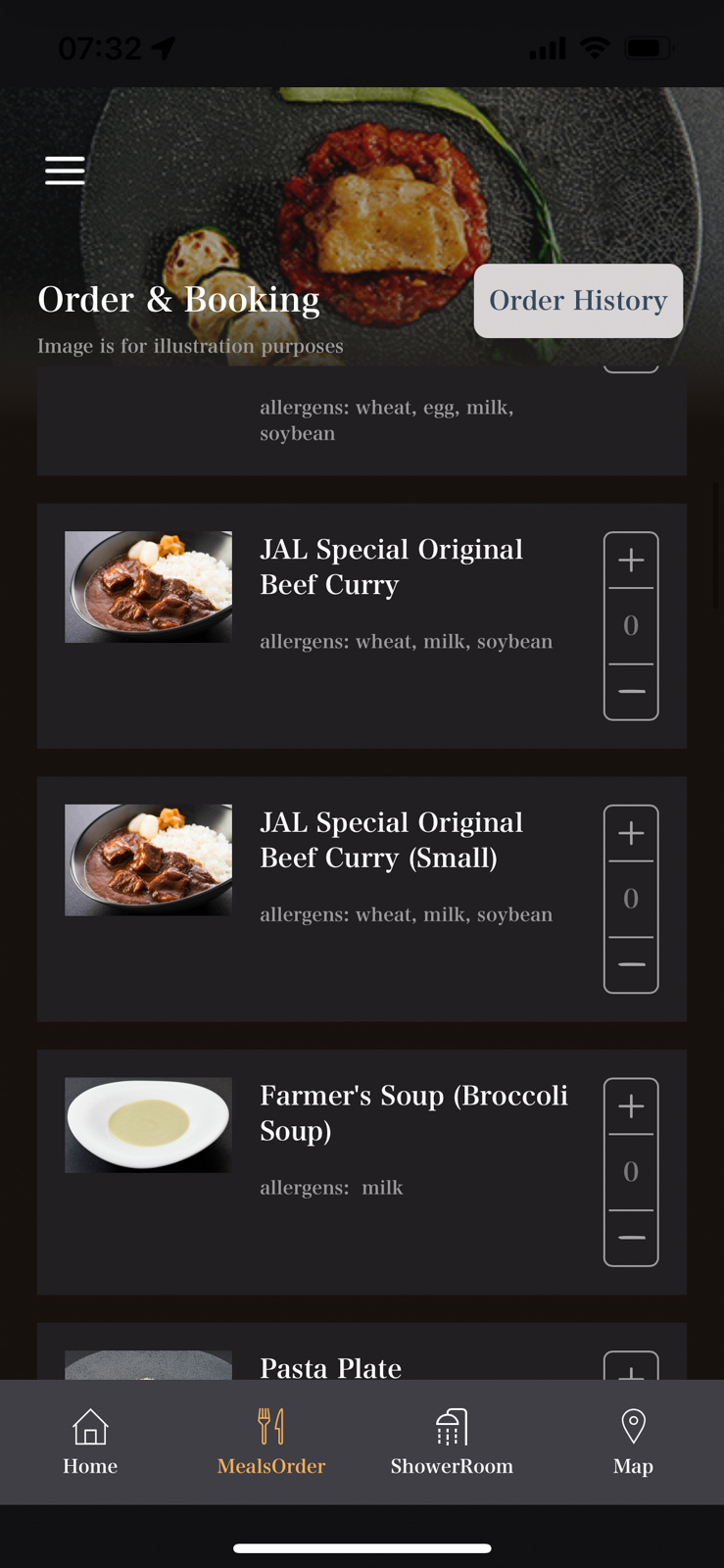Select the MealsOrder tab
Screen dimensions: 724x1568
point(271,1442)
